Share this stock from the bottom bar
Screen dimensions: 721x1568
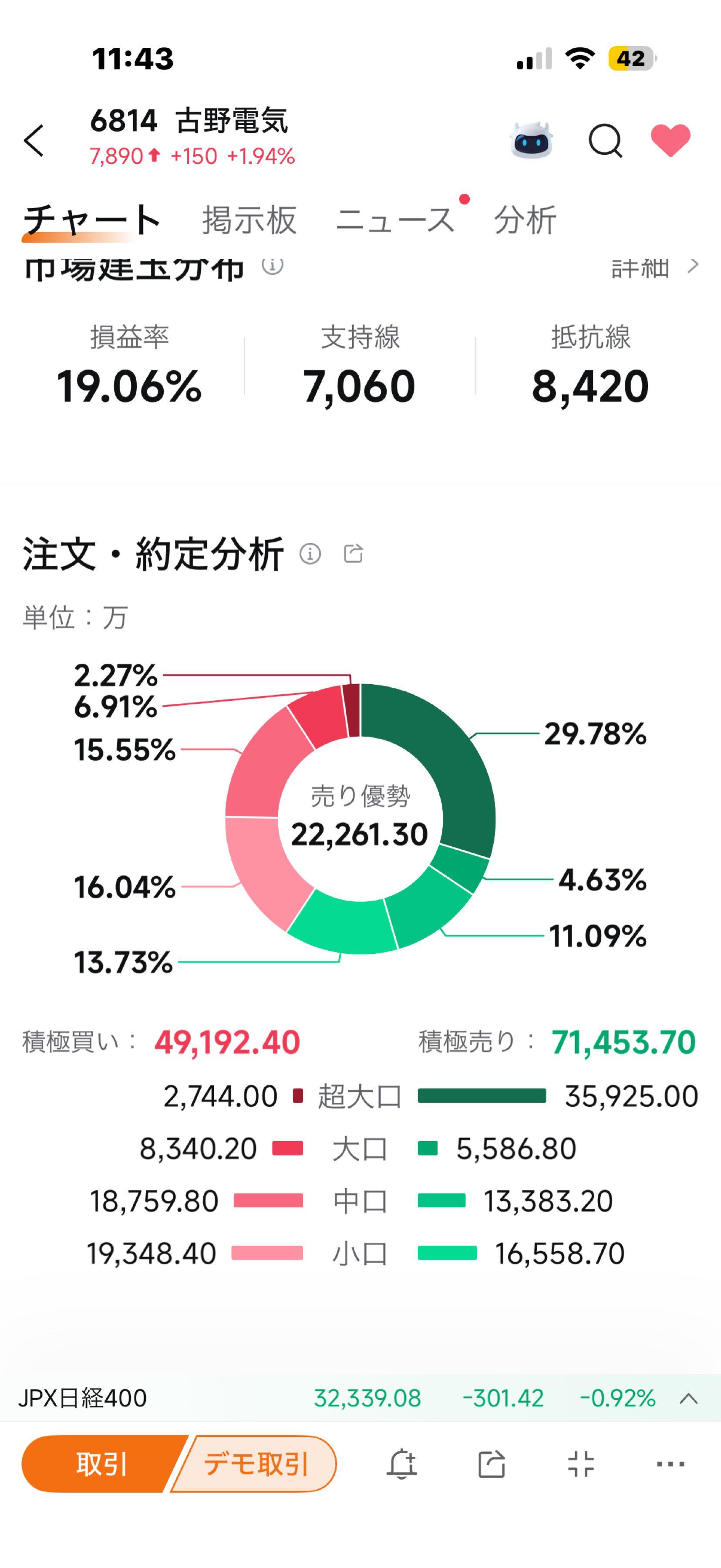492,1464
